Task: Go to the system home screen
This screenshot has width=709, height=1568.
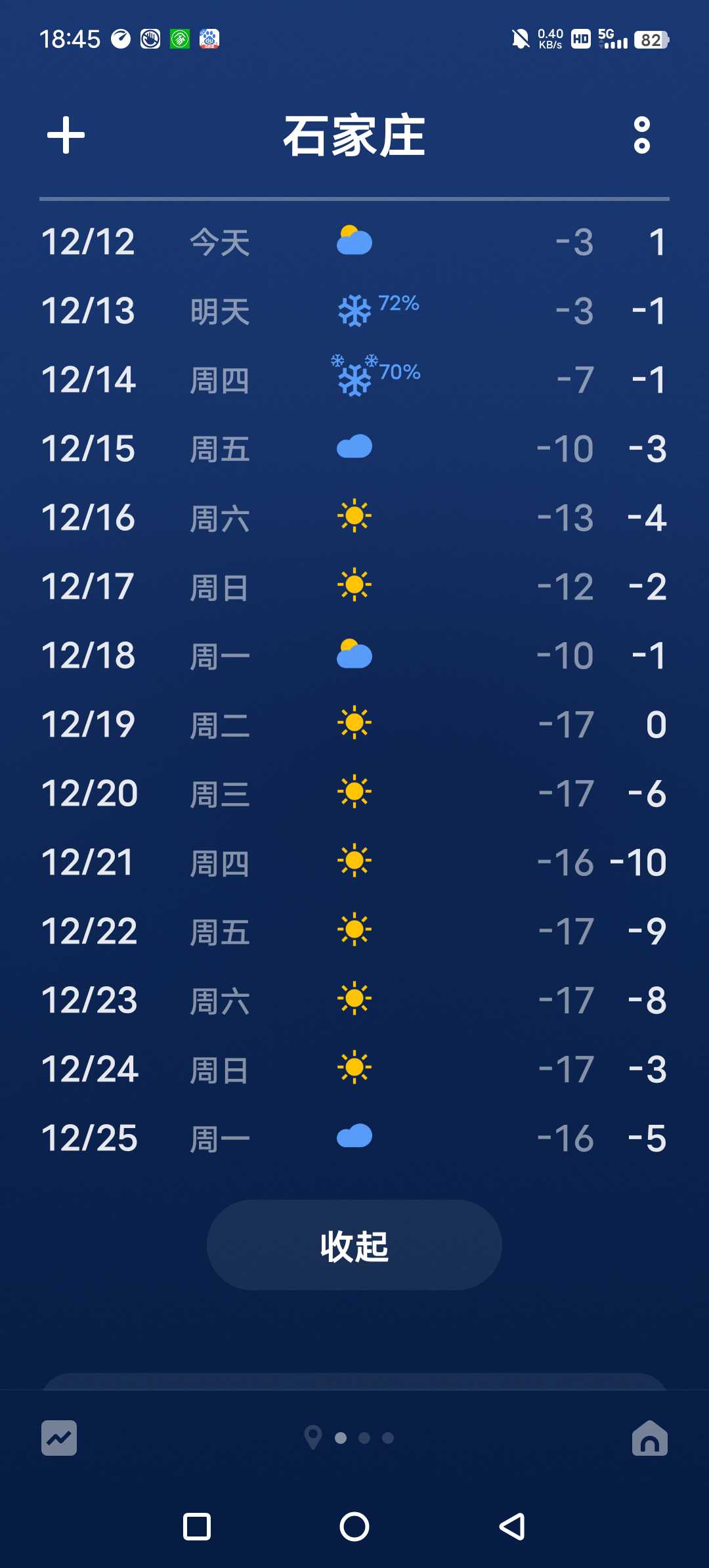Action: point(354,1527)
